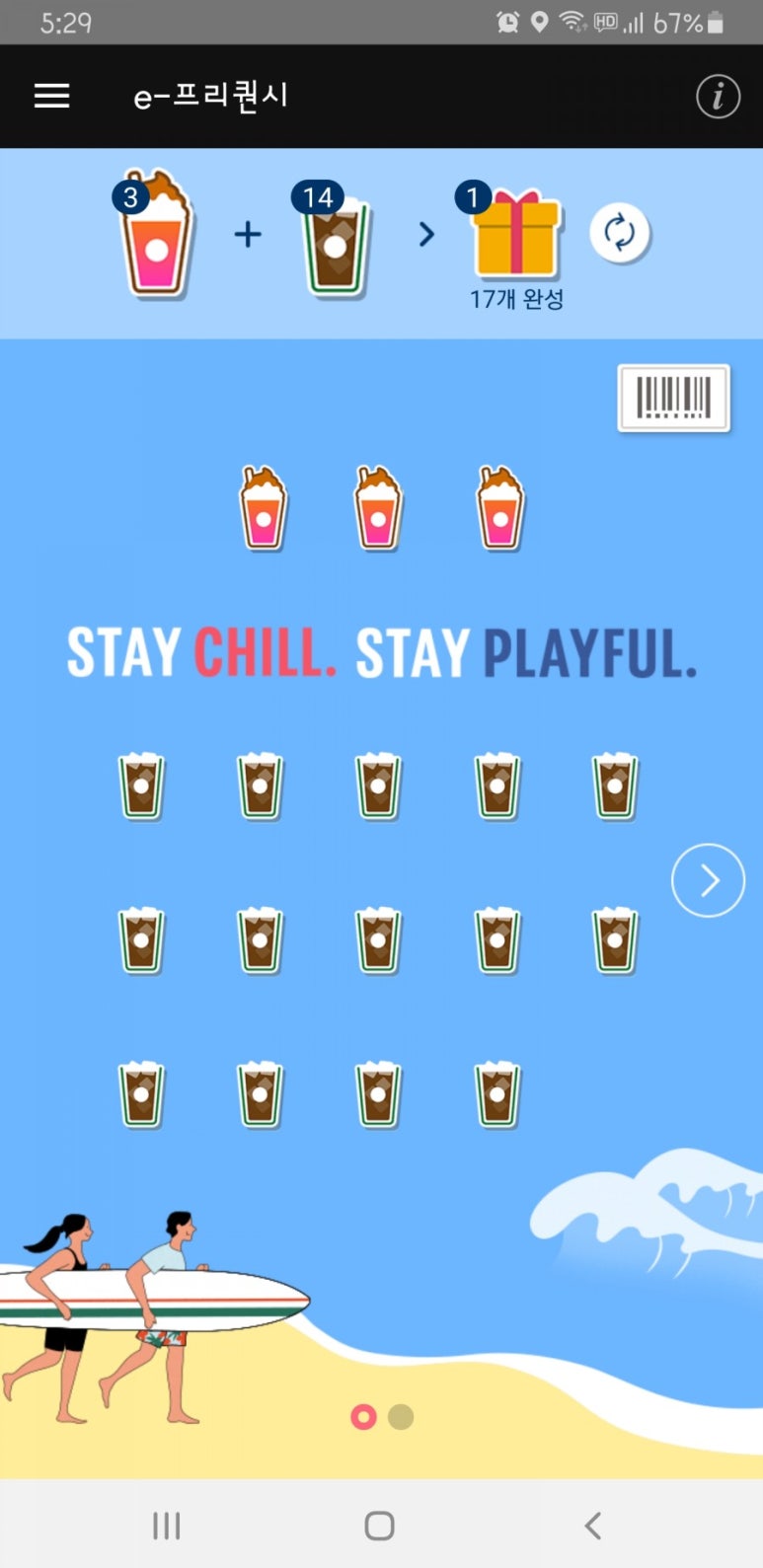Screen dimensions: 763x1568
Task: Open the system recent apps view
Action: [166, 1525]
